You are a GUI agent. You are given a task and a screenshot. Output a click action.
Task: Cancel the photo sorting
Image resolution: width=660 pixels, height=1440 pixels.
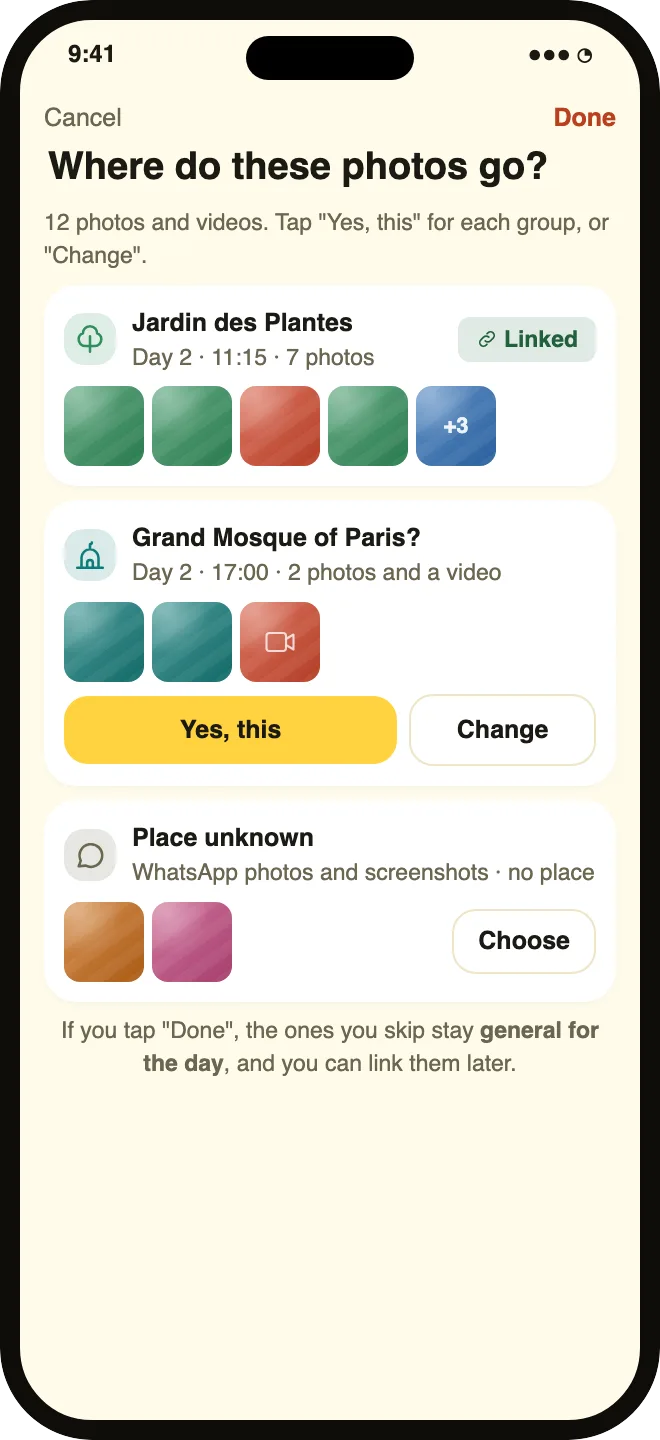point(83,117)
